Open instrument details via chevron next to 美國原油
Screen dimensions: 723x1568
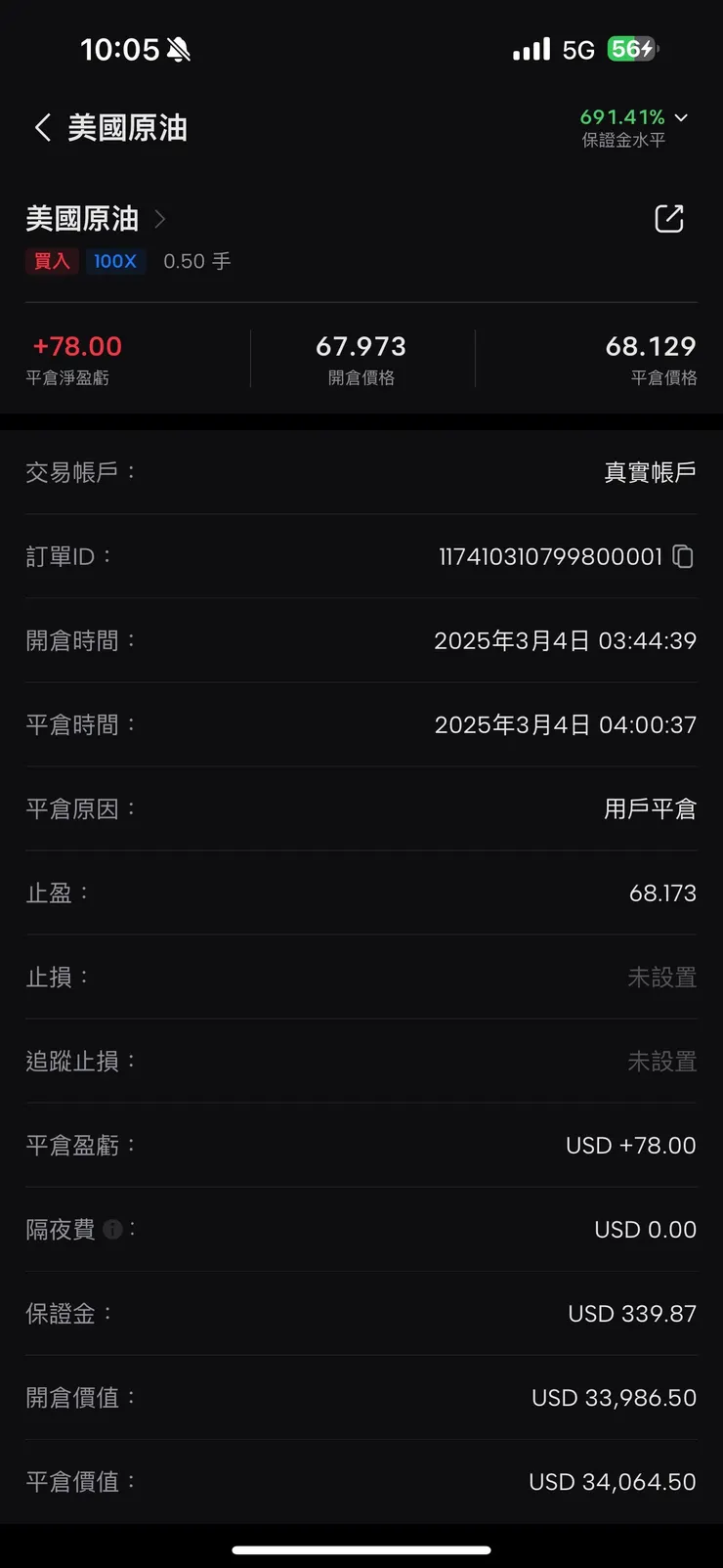point(159,219)
